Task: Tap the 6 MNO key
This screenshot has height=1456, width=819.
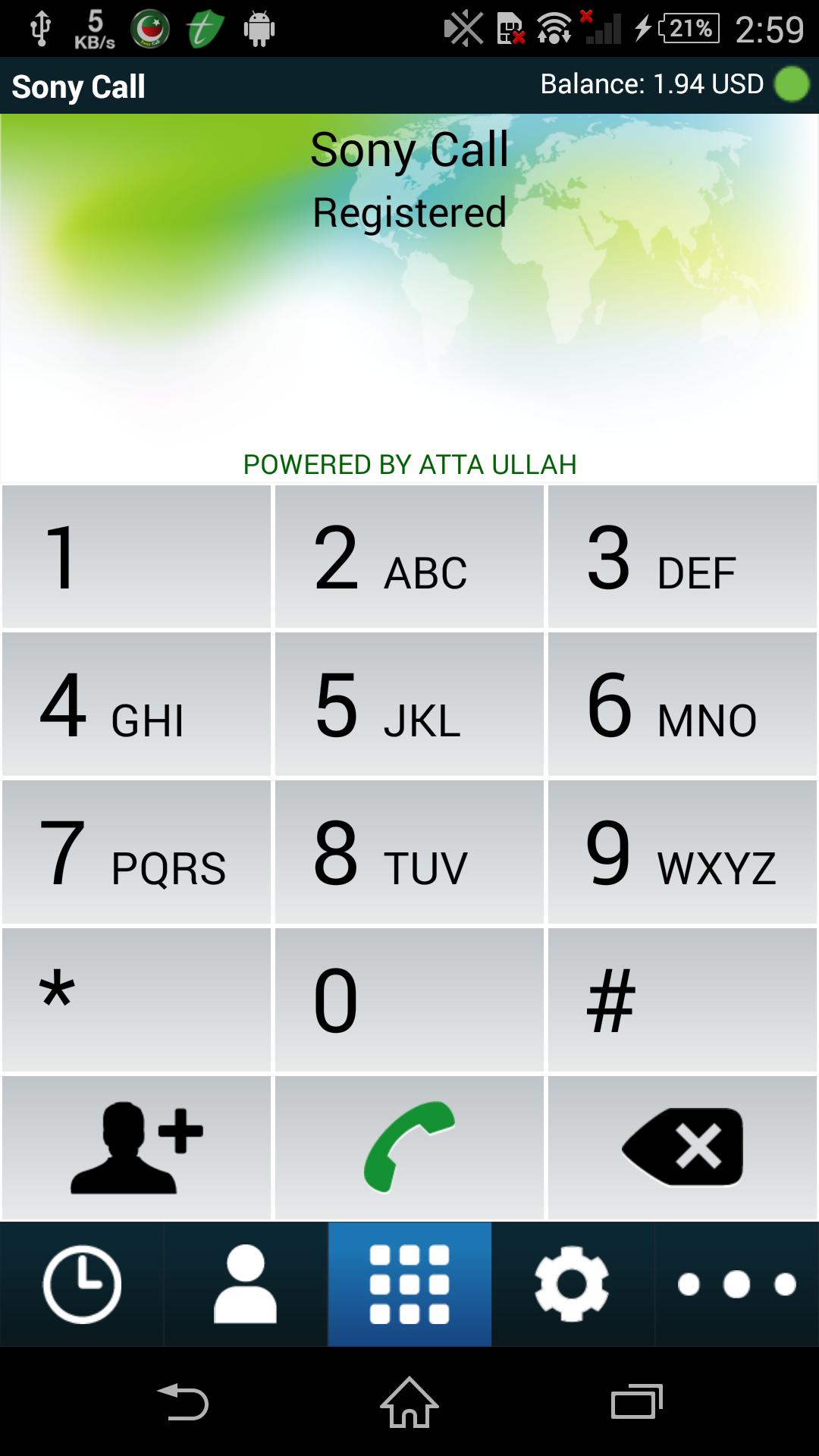Action: 682,704
